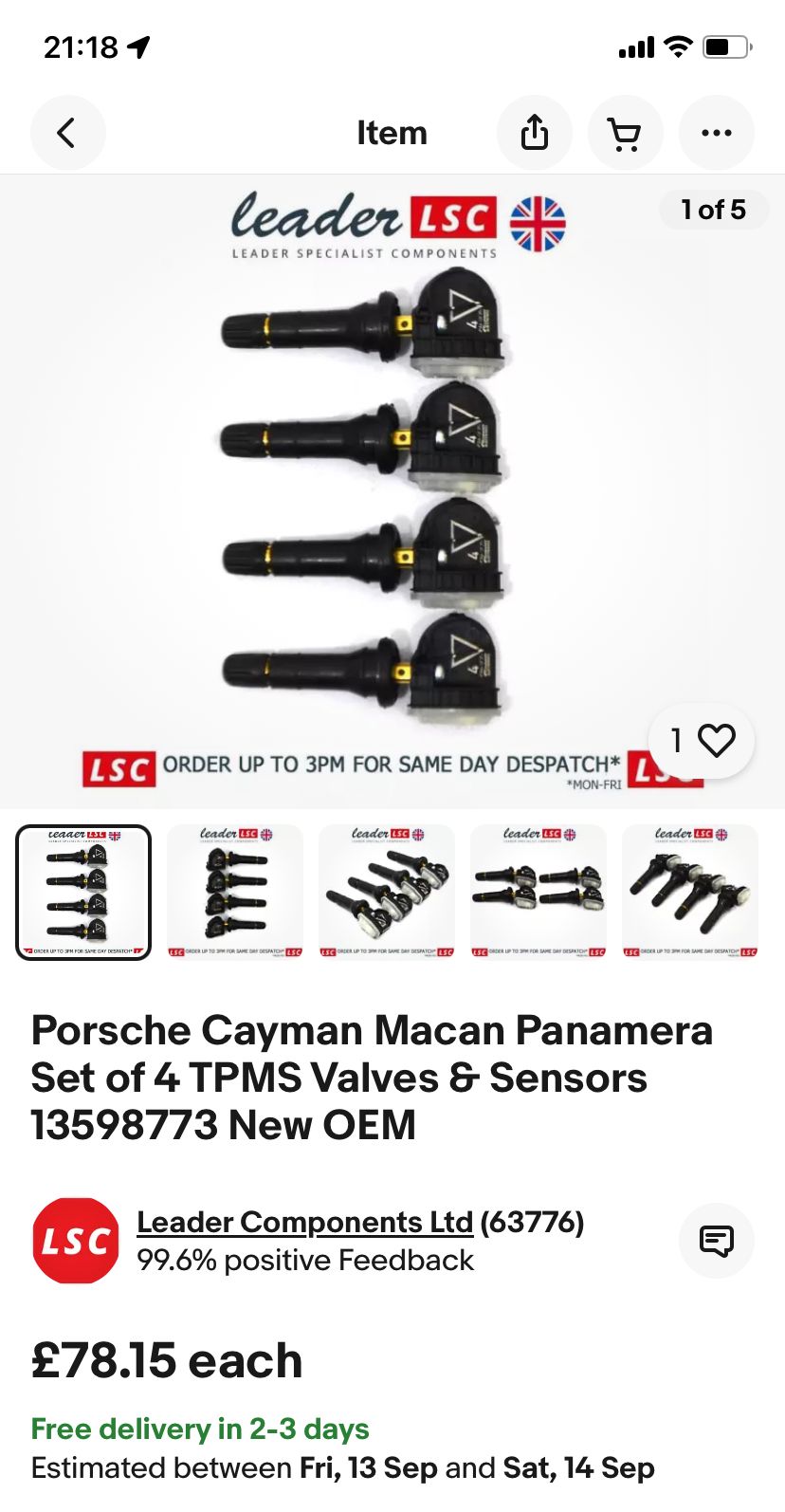Go back using the arrow button

coord(66,133)
